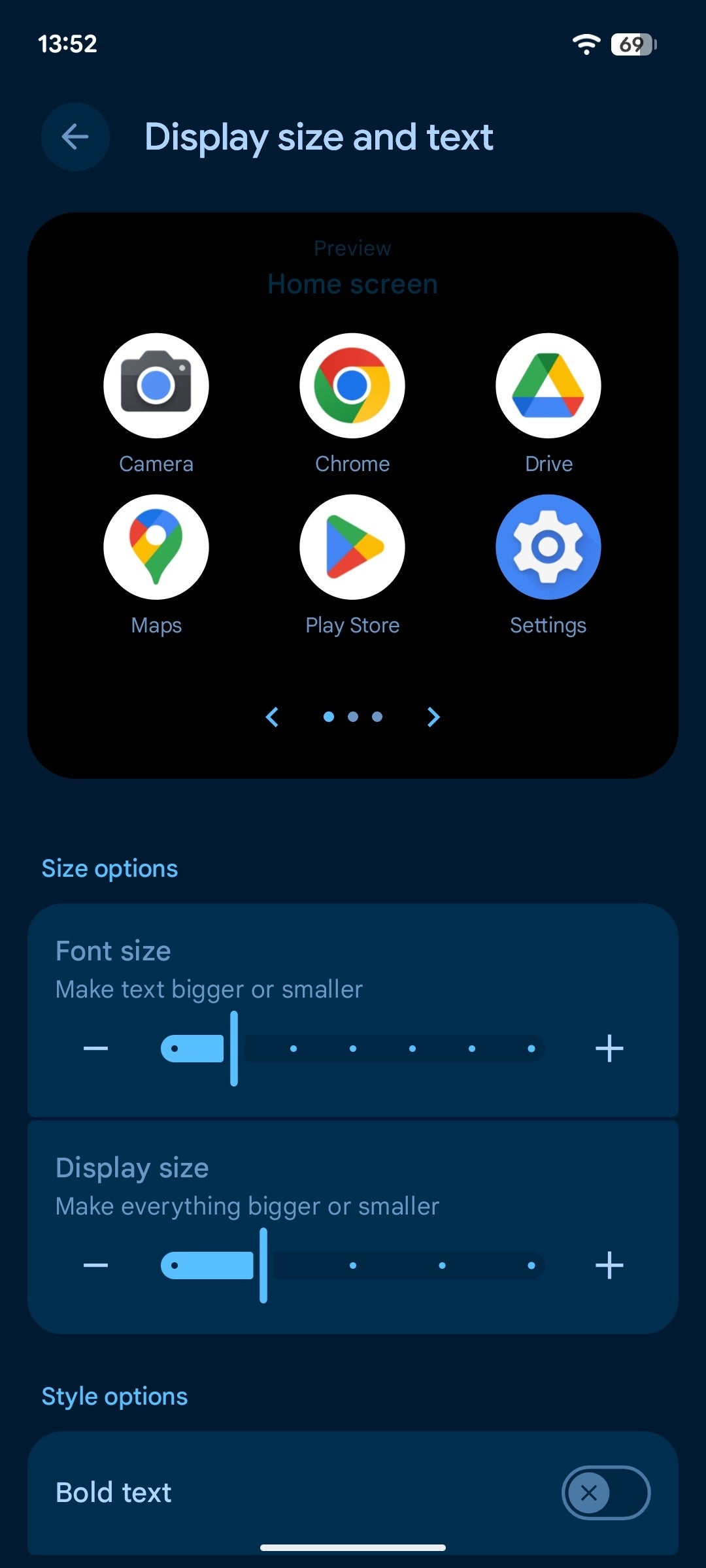
Task: Increase font size with the plus button
Action: (x=609, y=1049)
